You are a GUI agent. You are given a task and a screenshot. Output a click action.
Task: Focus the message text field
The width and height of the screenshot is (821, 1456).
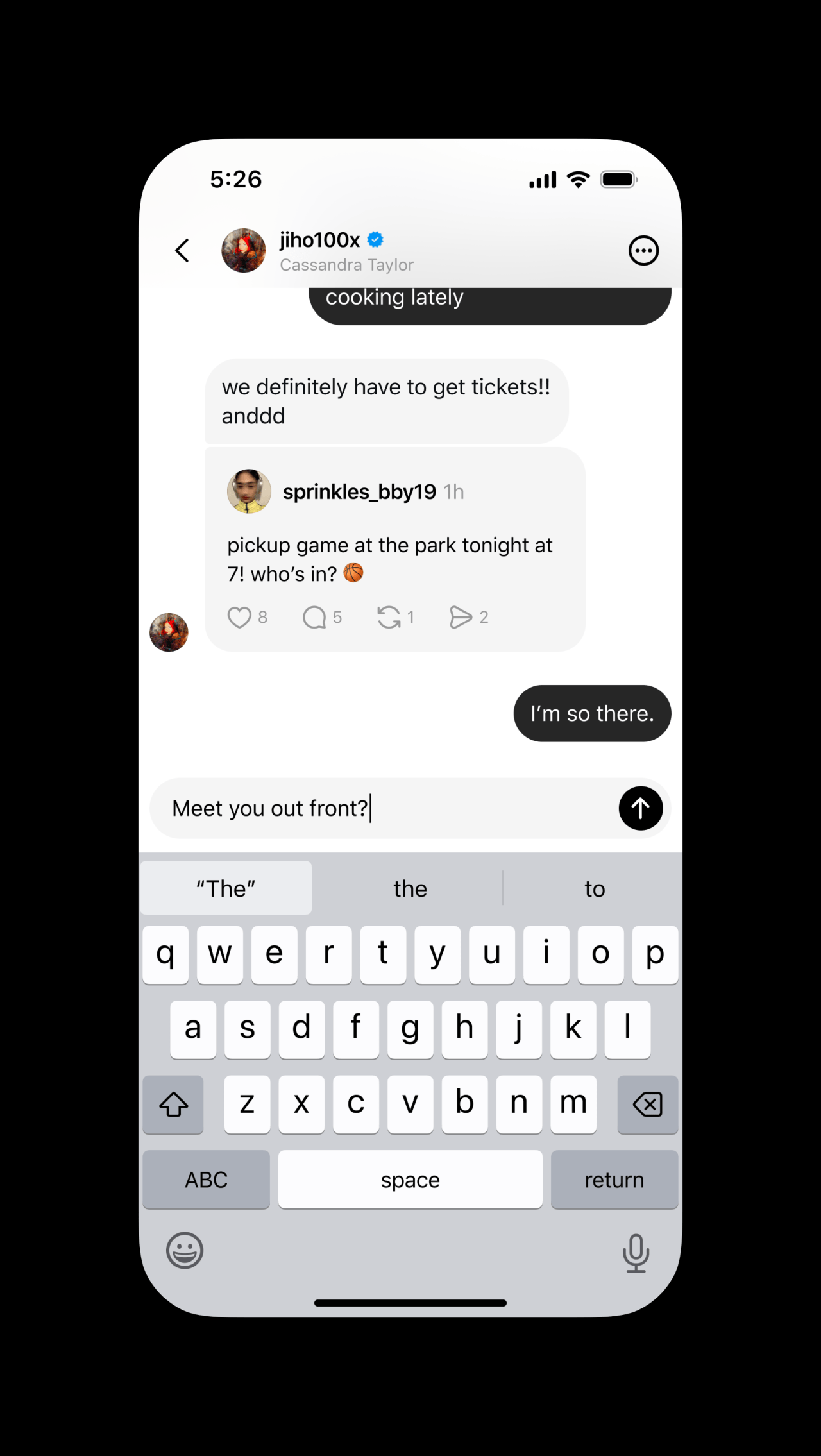click(385, 808)
